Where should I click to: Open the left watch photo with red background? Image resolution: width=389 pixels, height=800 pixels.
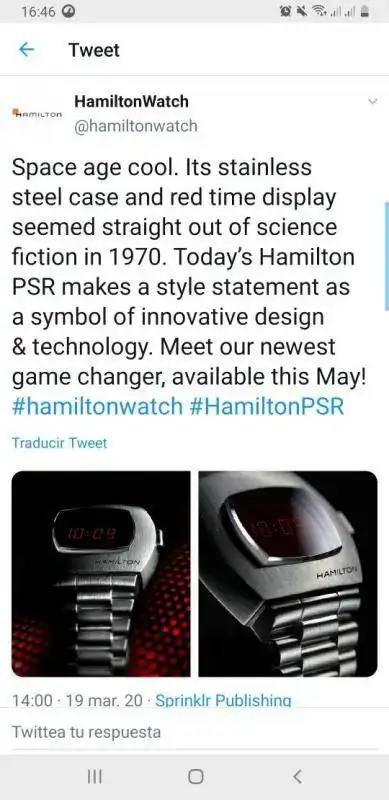coord(101,574)
